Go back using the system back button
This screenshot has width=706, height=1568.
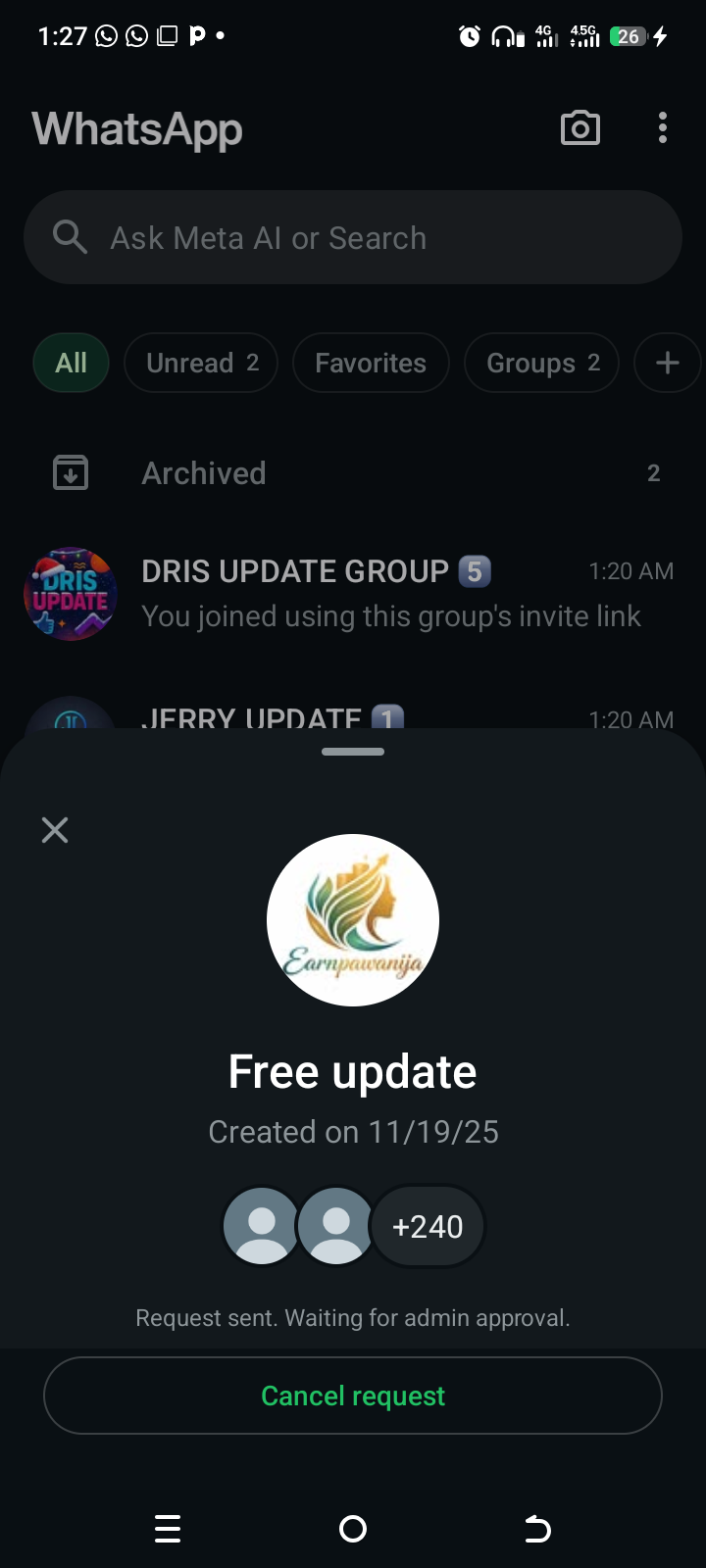click(x=537, y=1529)
